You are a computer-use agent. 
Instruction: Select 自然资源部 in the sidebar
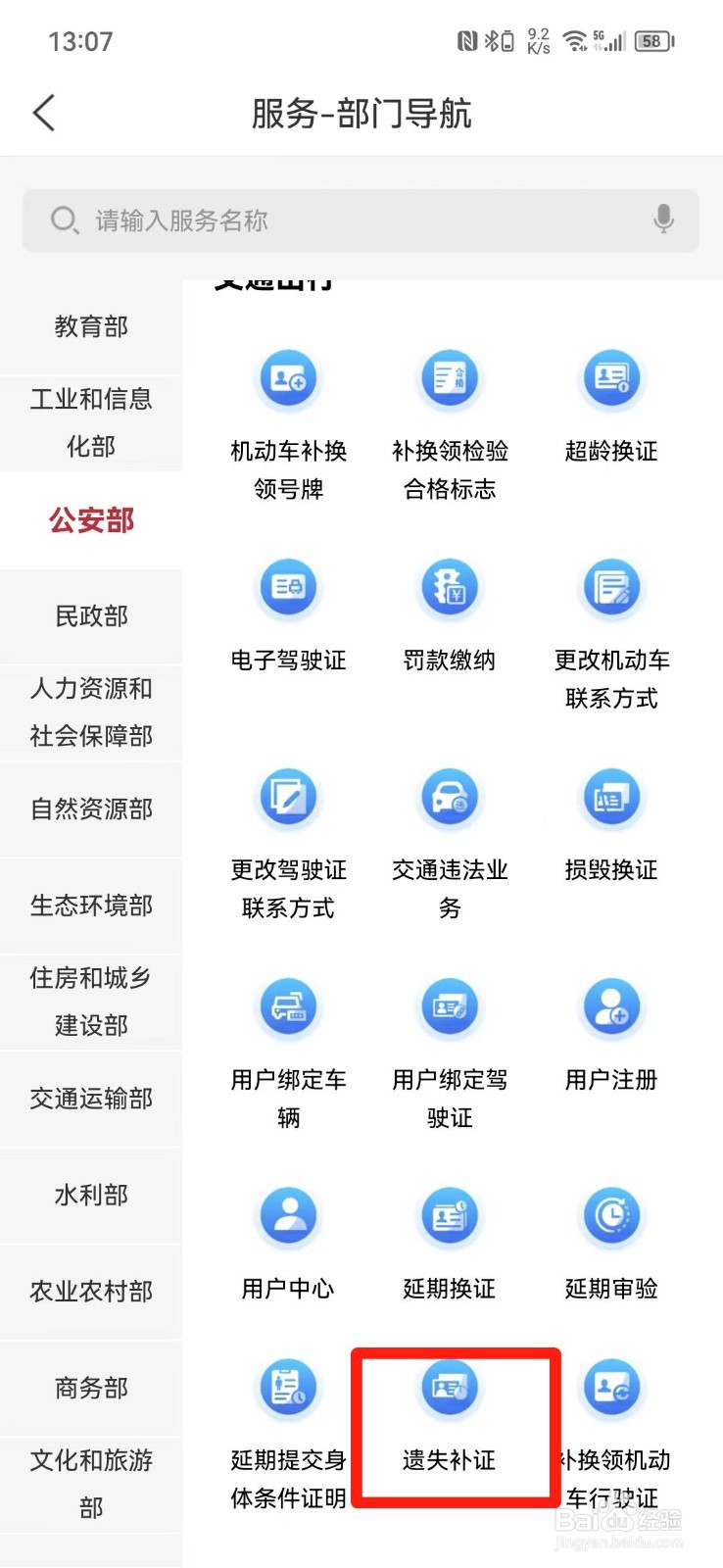[x=91, y=808]
